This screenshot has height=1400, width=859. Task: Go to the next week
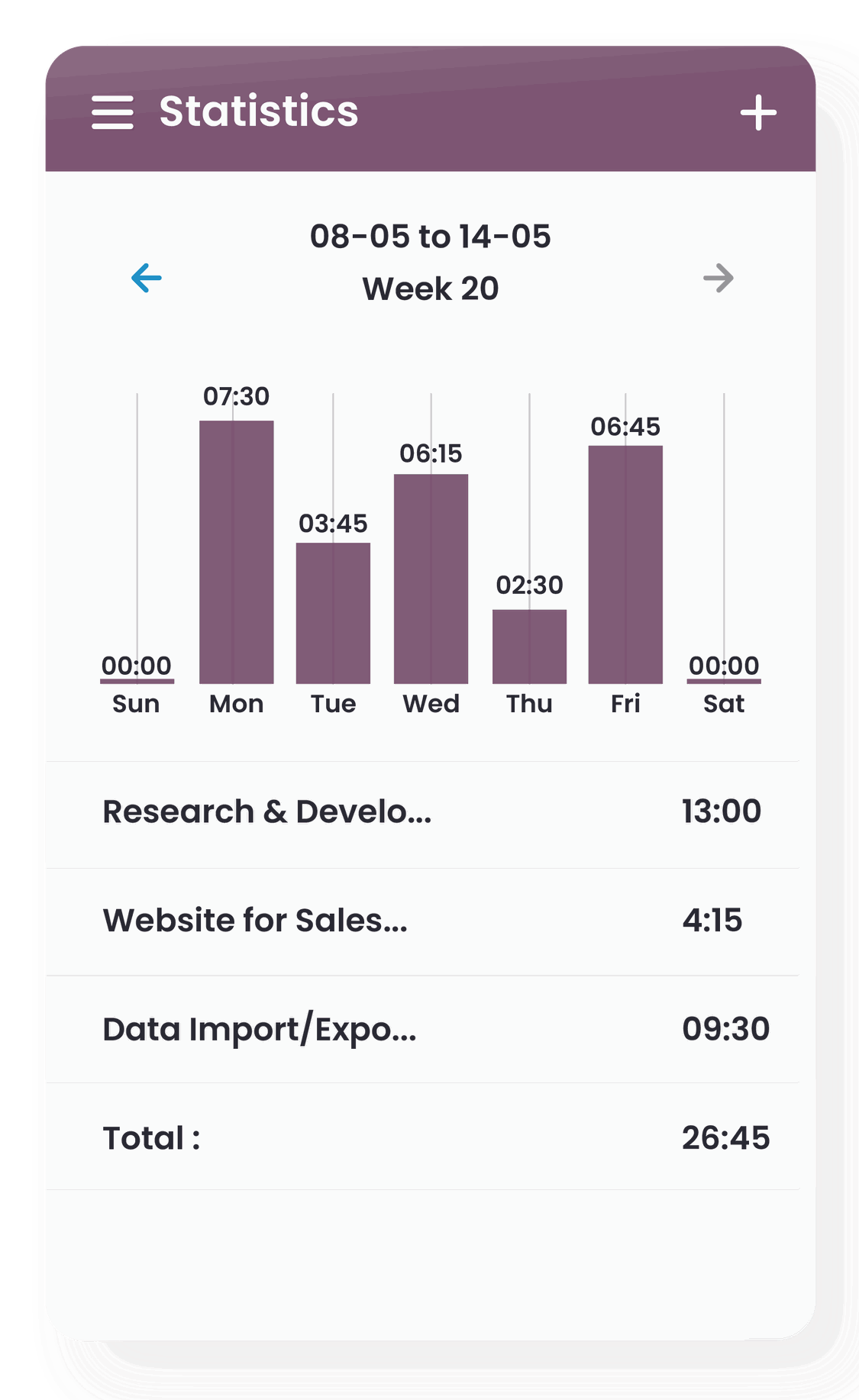click(x=719, y=278)
